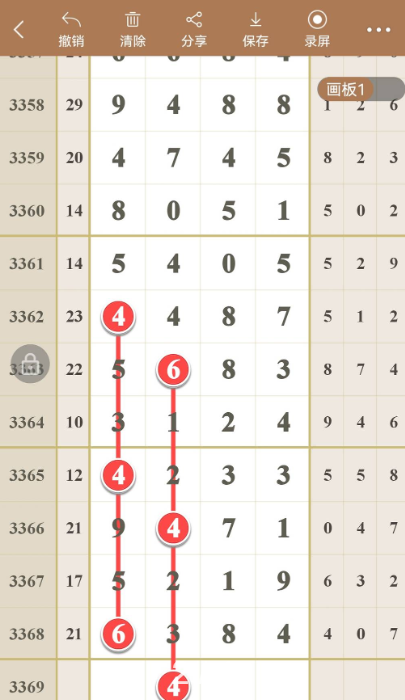The image size is (405, 700).
Task: Start screen recording with 录屏
Action: pyautogui.click(x=317, y=29)
